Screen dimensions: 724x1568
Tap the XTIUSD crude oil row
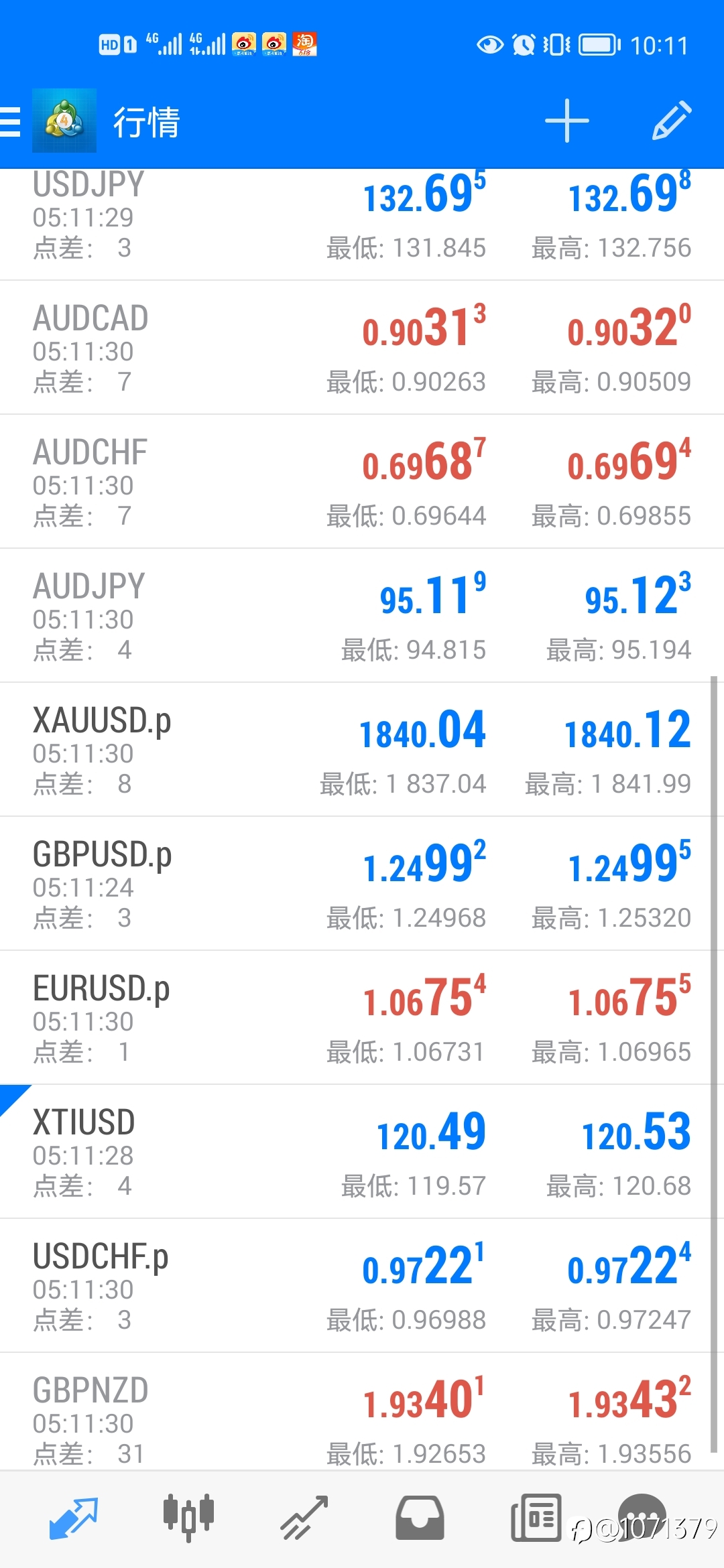[362, 1152]
